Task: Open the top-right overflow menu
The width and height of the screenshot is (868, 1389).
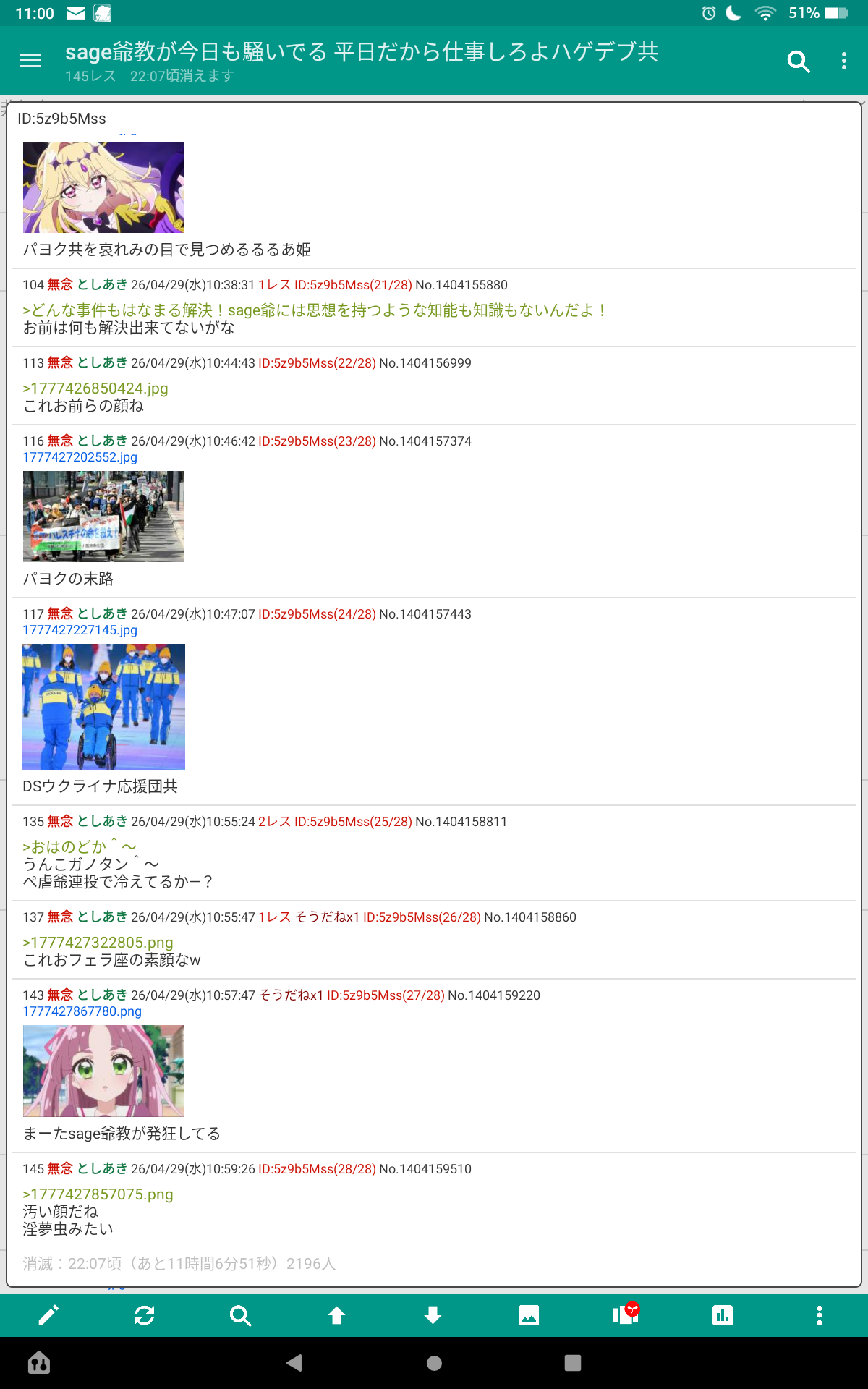Action: (x=843, y=61)
